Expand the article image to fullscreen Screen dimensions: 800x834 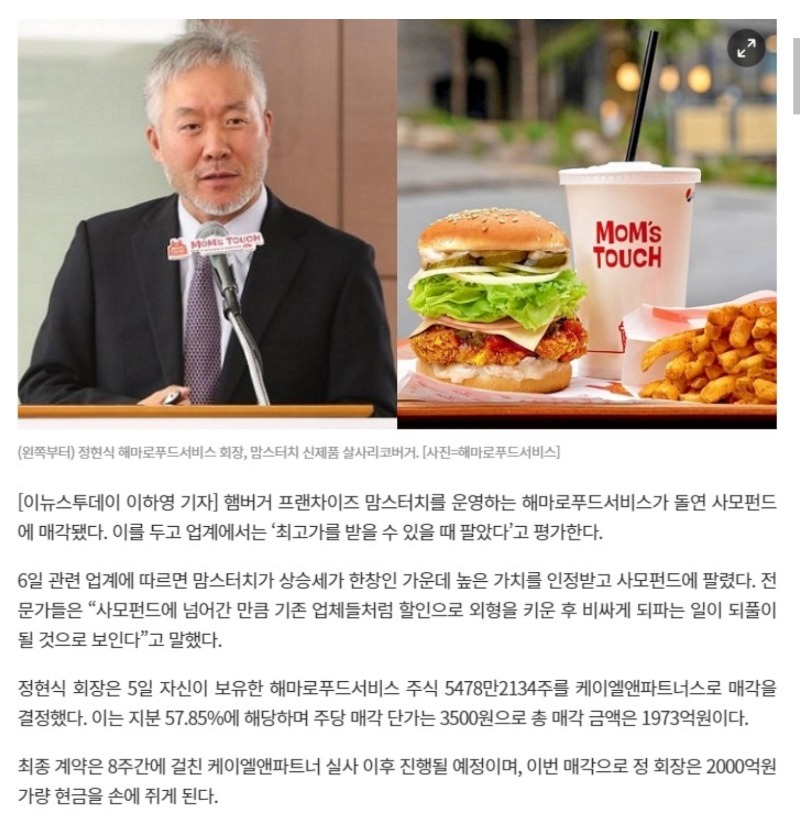coord(746,47)
